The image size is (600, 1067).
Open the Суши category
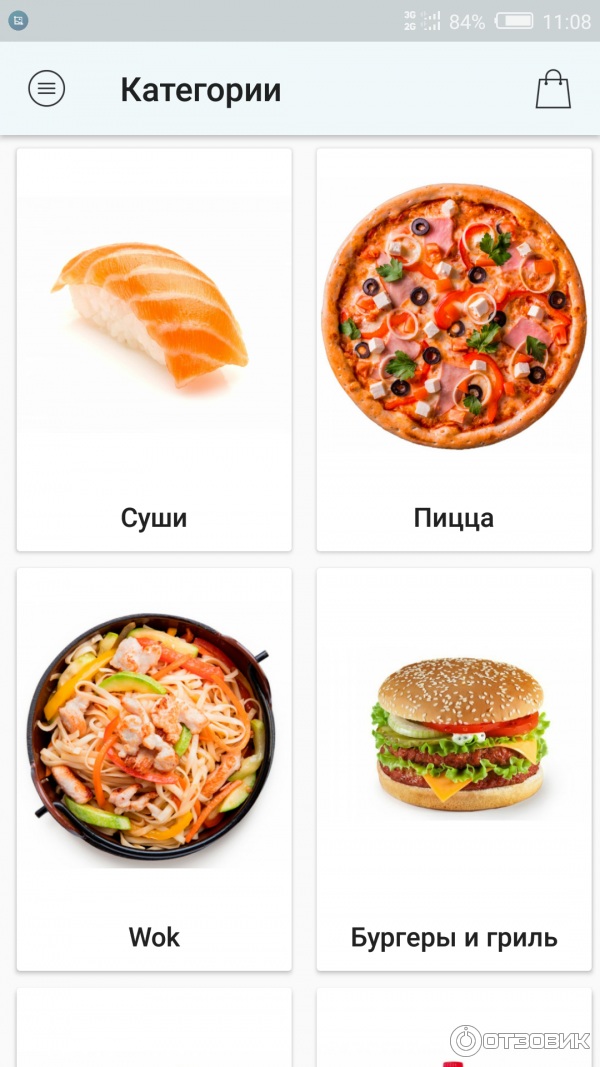[x=154, y=350]
